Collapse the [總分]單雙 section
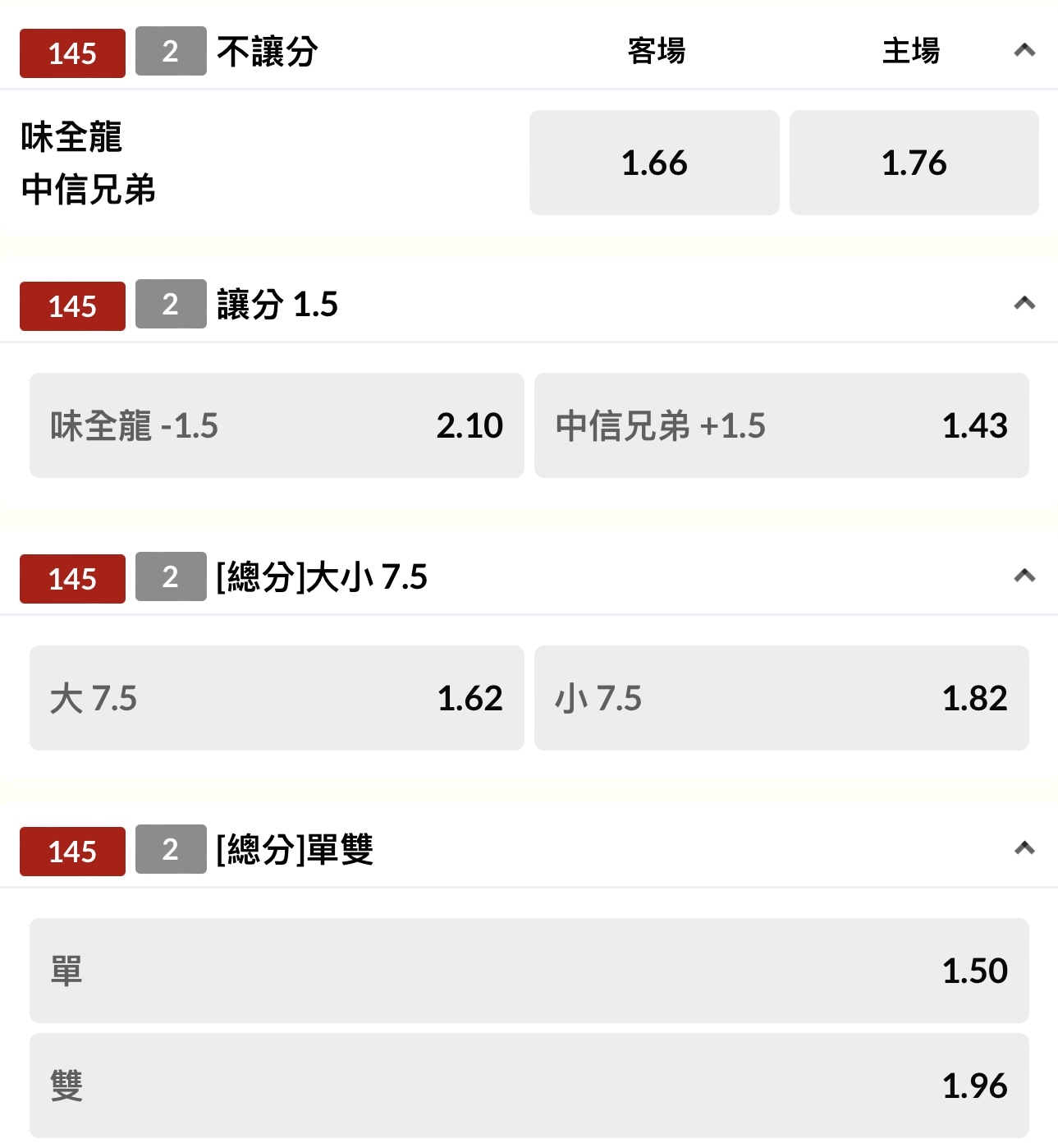Image resolution: width=1058 pixels, height=1148 pixels. (1024, 849)
